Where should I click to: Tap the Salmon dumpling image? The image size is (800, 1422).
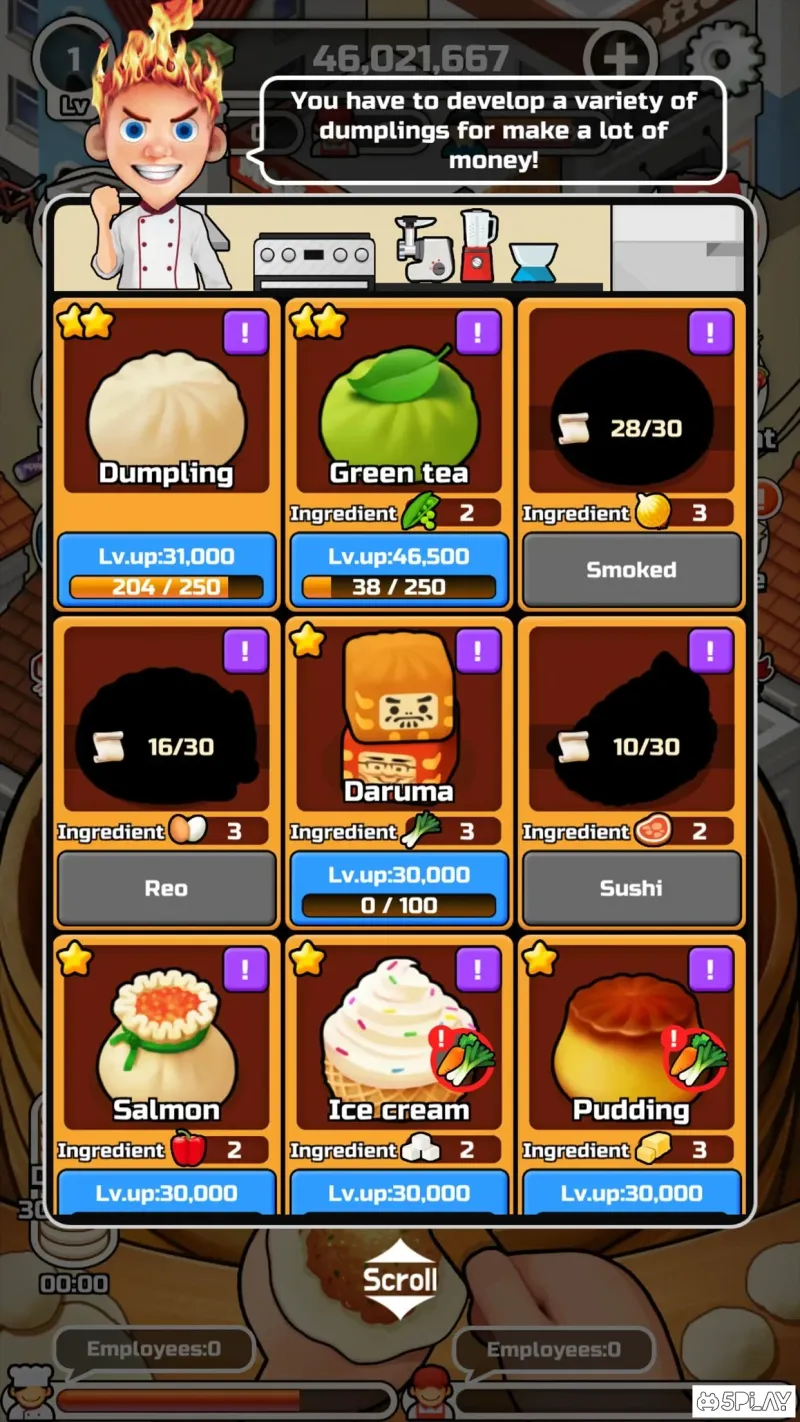[x=165, y=1035]
